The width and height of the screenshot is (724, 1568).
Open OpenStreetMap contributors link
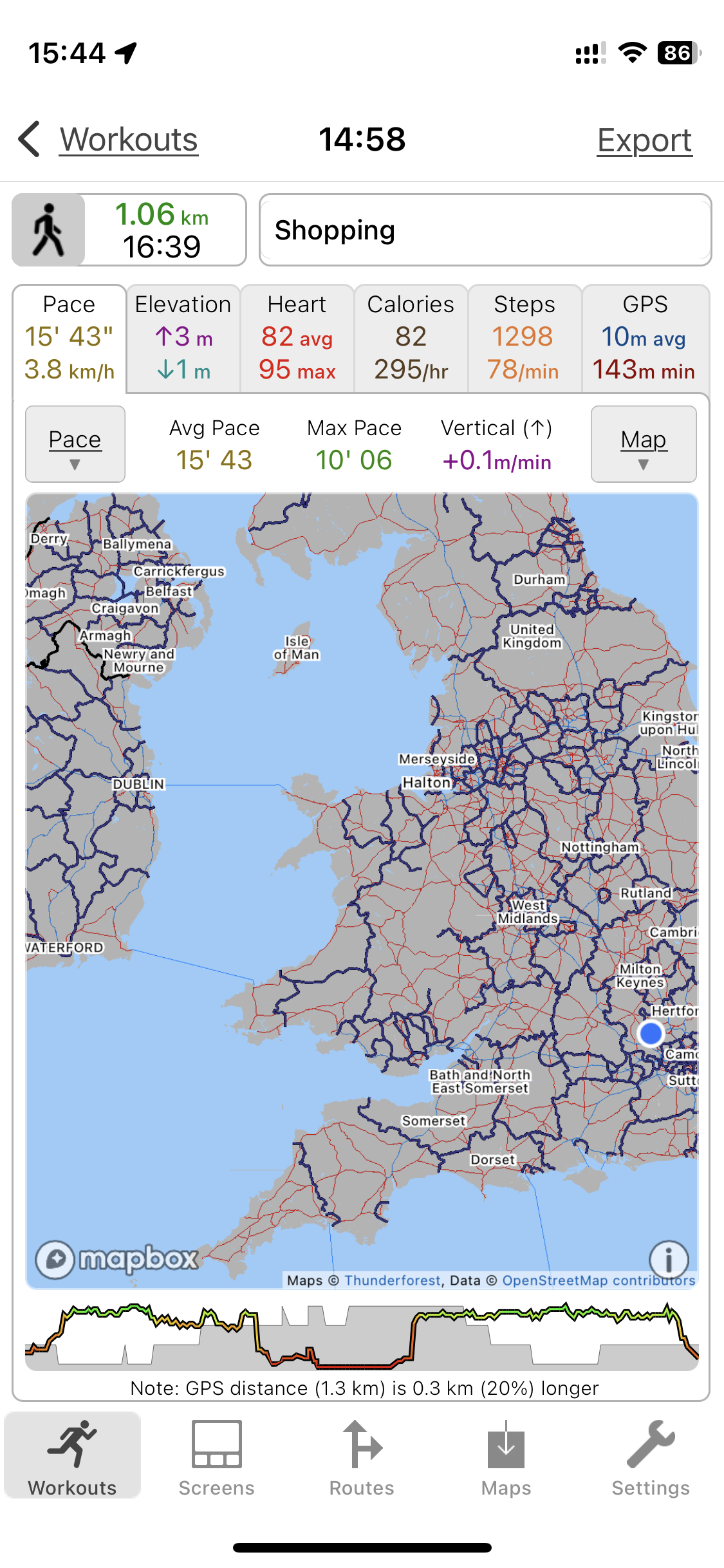[x=599, y=1280]
